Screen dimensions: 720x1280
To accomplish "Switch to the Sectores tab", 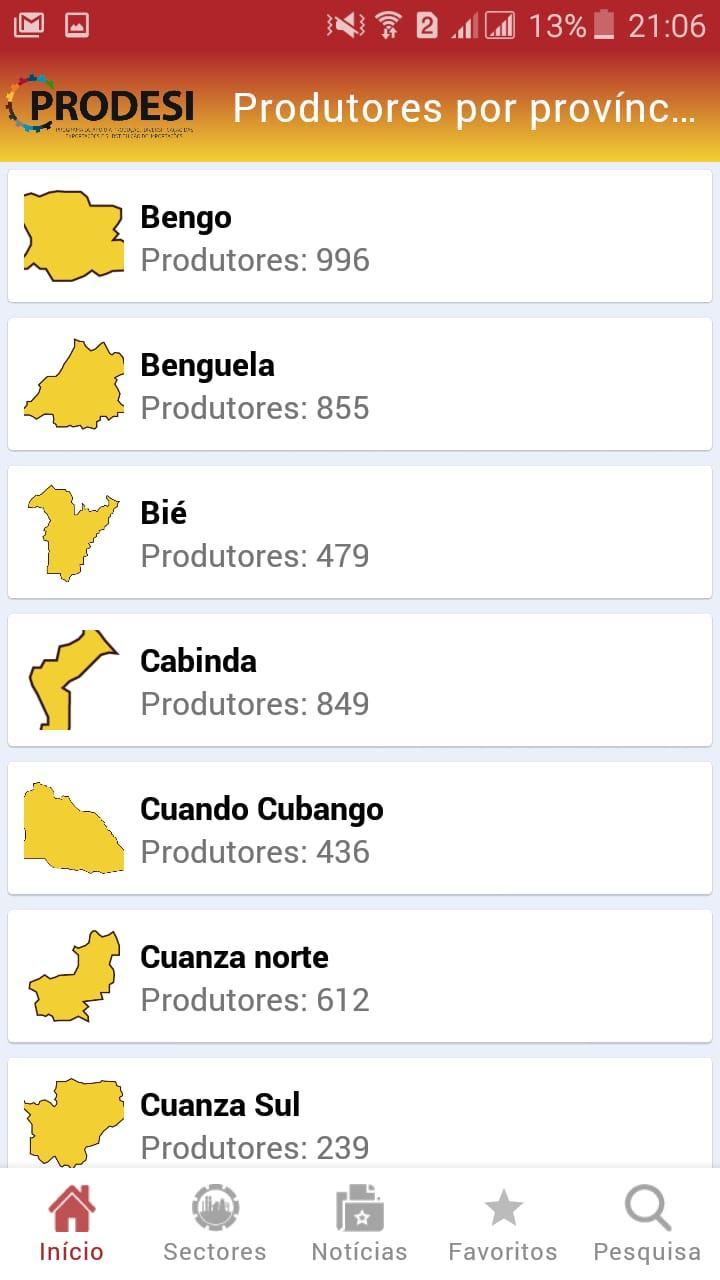I will click(x=215, y=1224).
